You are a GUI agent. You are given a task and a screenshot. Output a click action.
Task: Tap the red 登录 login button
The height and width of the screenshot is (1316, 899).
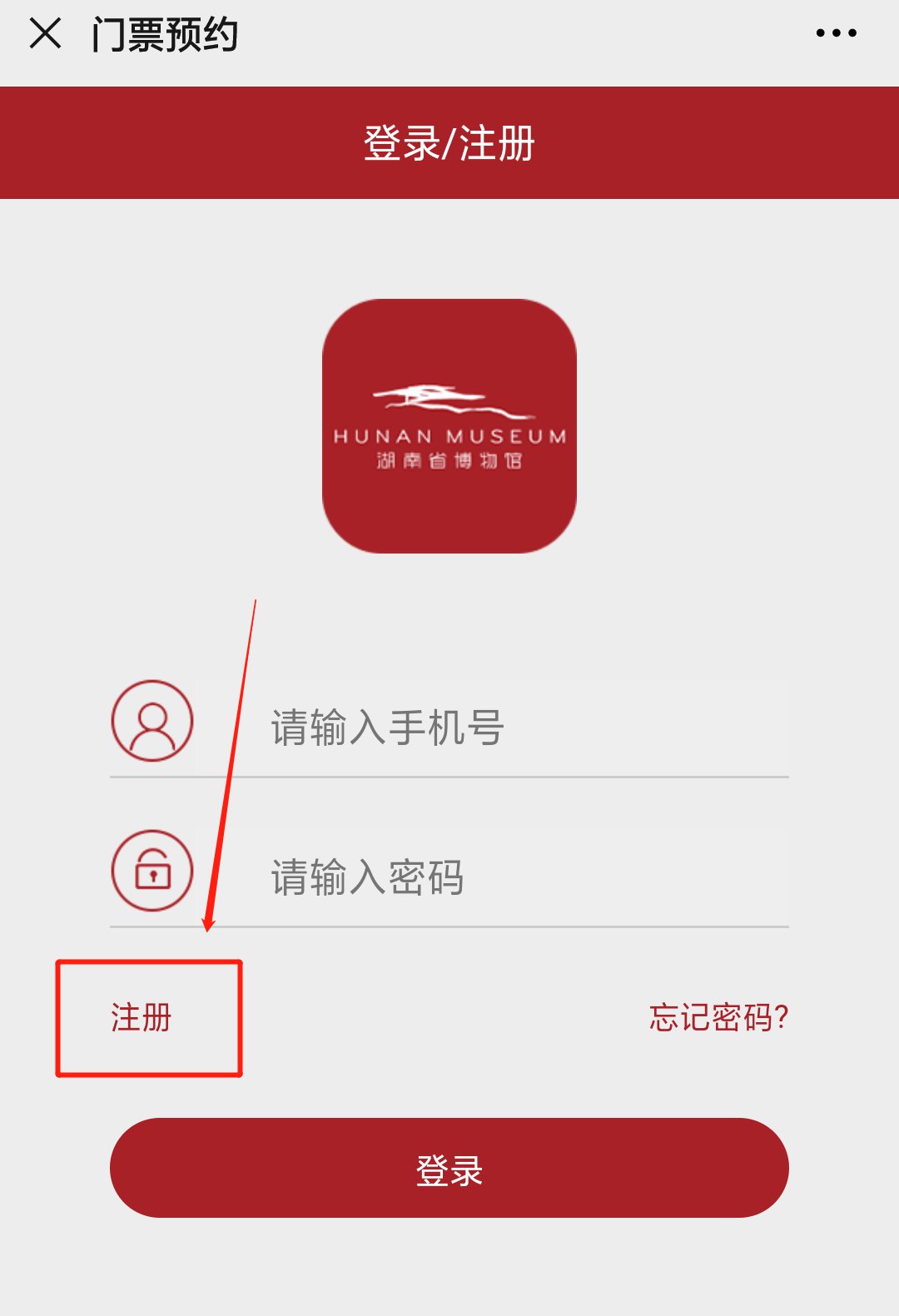click(x=449, y=1168)
